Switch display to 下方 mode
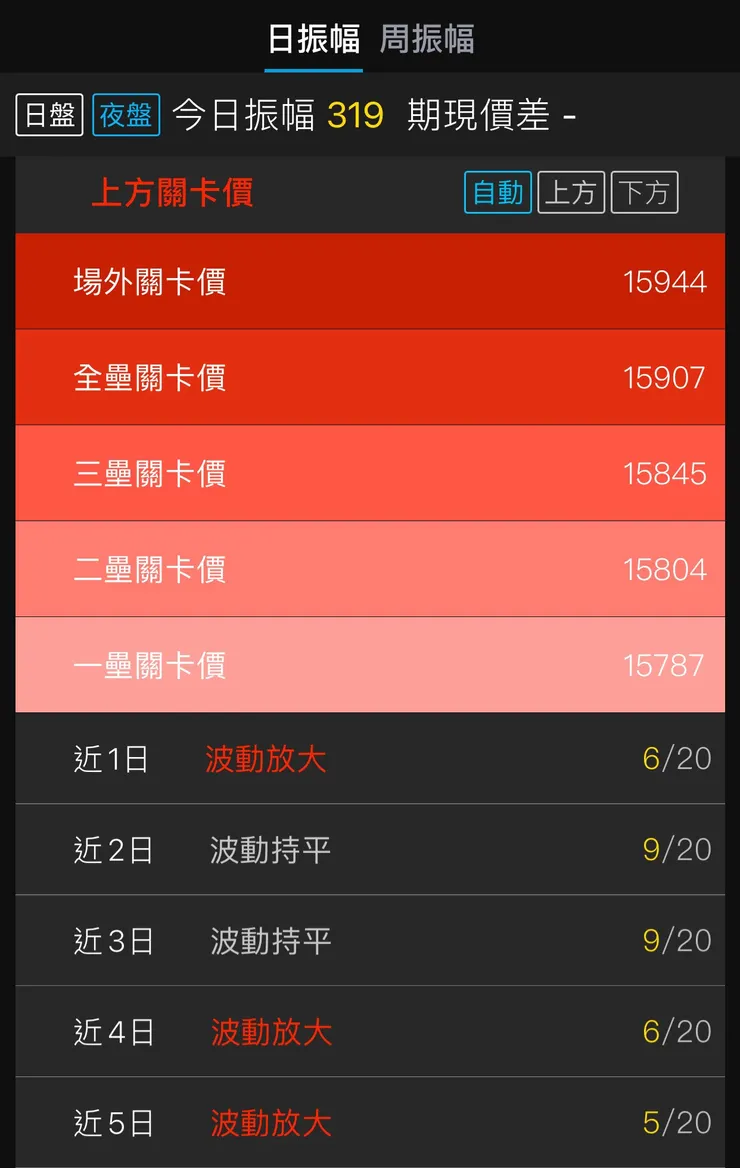The width and height of the screenshot is (740, 1168). (644, 193)
